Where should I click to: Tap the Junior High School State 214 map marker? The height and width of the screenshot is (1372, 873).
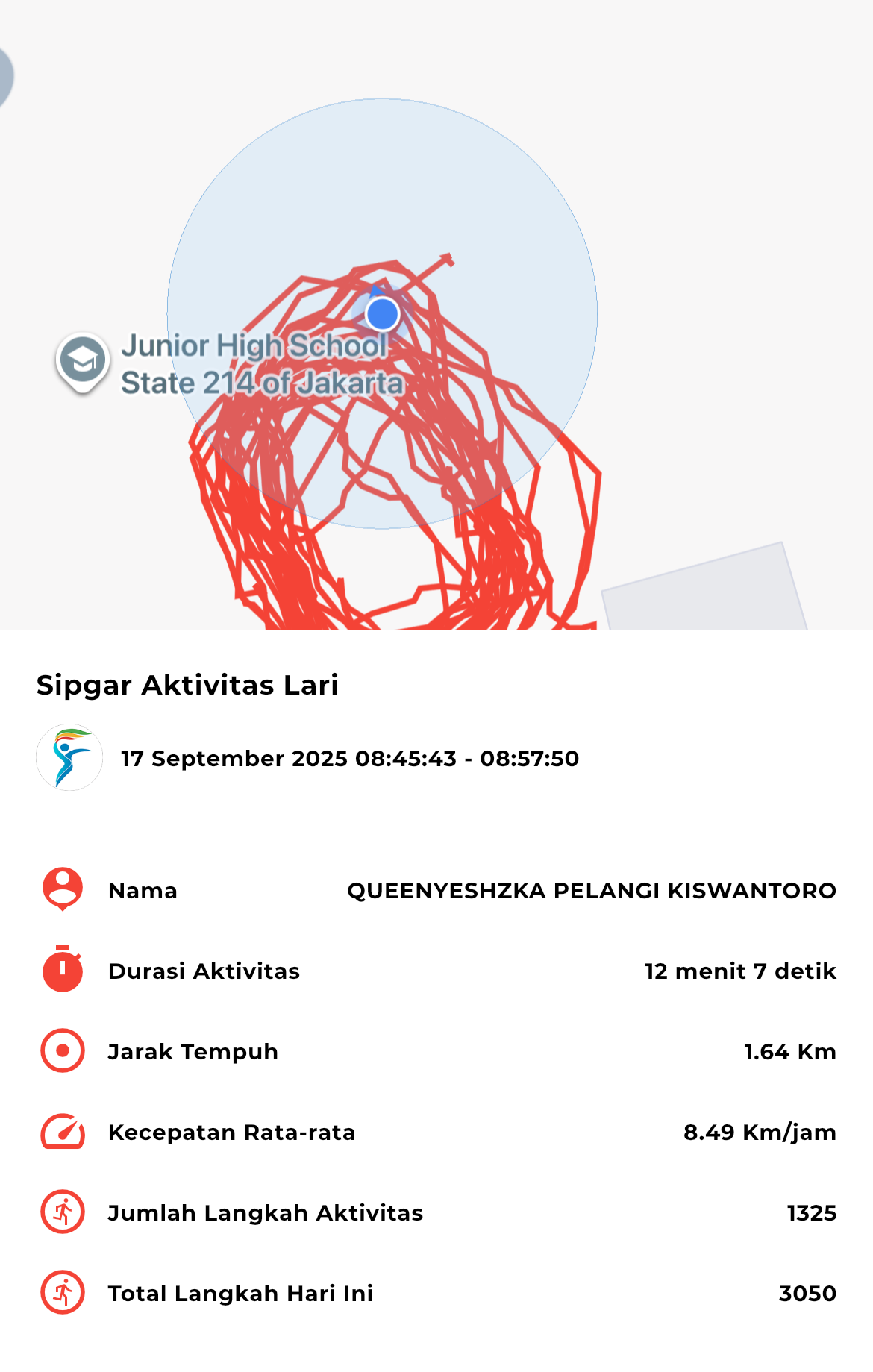click(x=83, y=362)
